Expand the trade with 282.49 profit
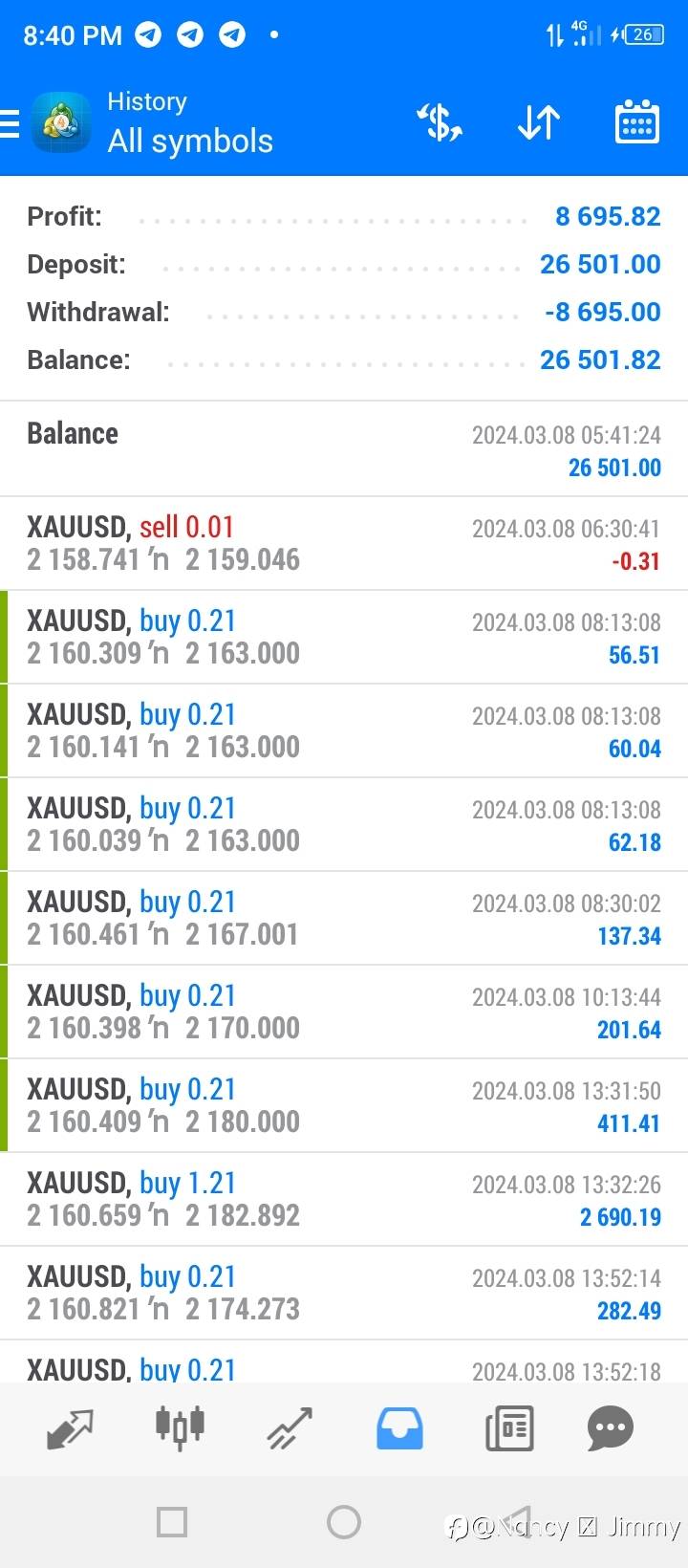Viewport: 688px width, 1568px height. pos(344,1293)
